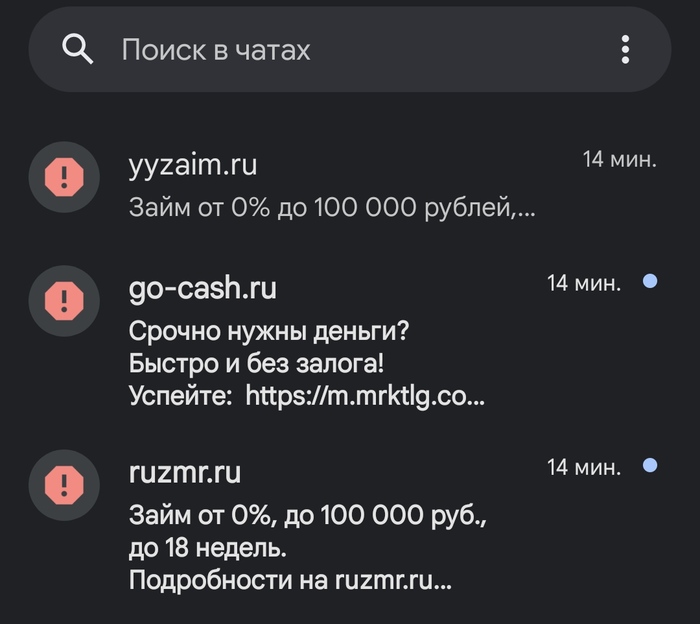Open the conversation from yyzaim.ru

point(330,186)
